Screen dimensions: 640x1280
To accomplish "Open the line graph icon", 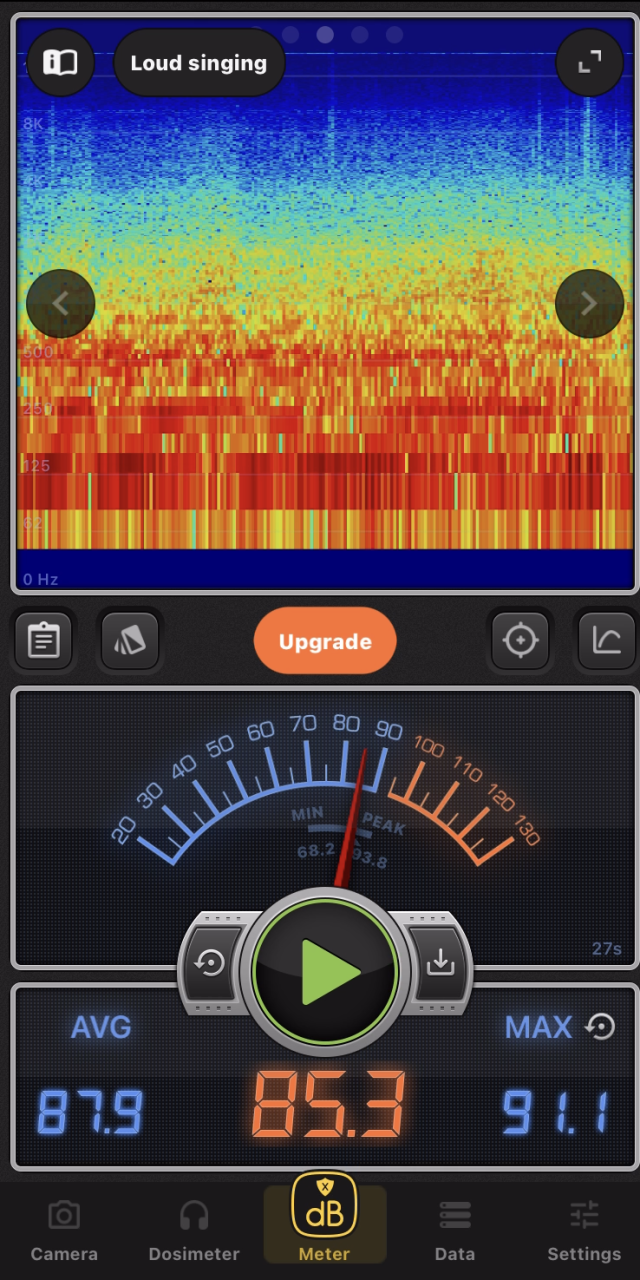I will (607, 640).
